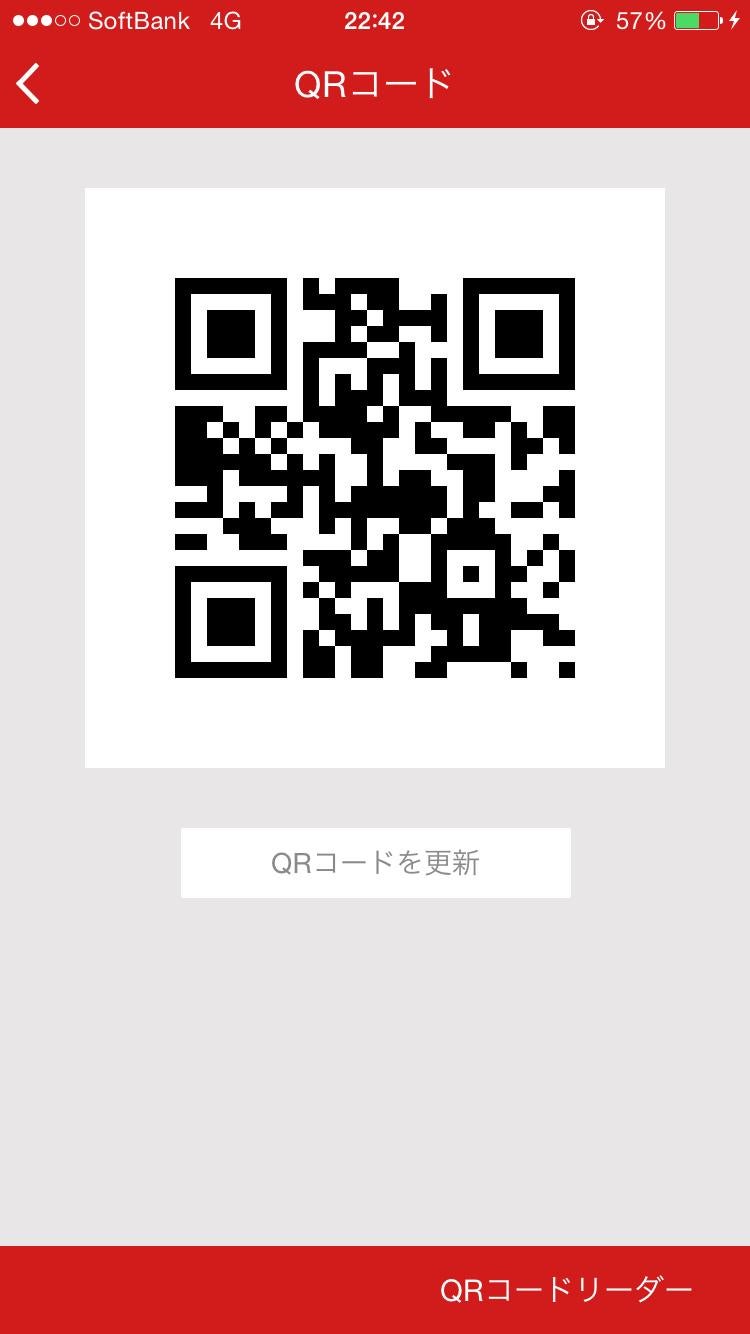The image size is (750, 1334).
Task: Tap the clock showing 22:42
Action: [375, 20]
